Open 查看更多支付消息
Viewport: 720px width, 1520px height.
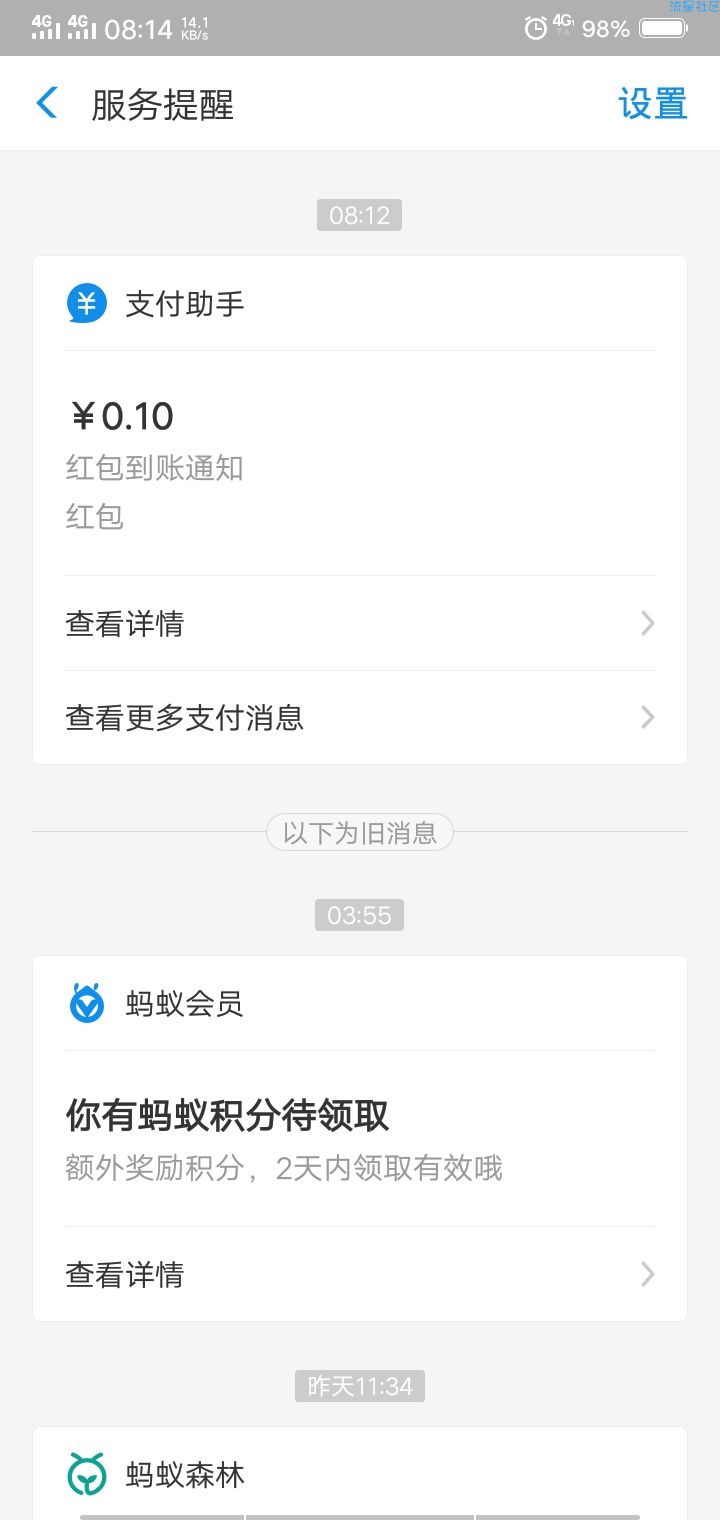pos(360,717)
